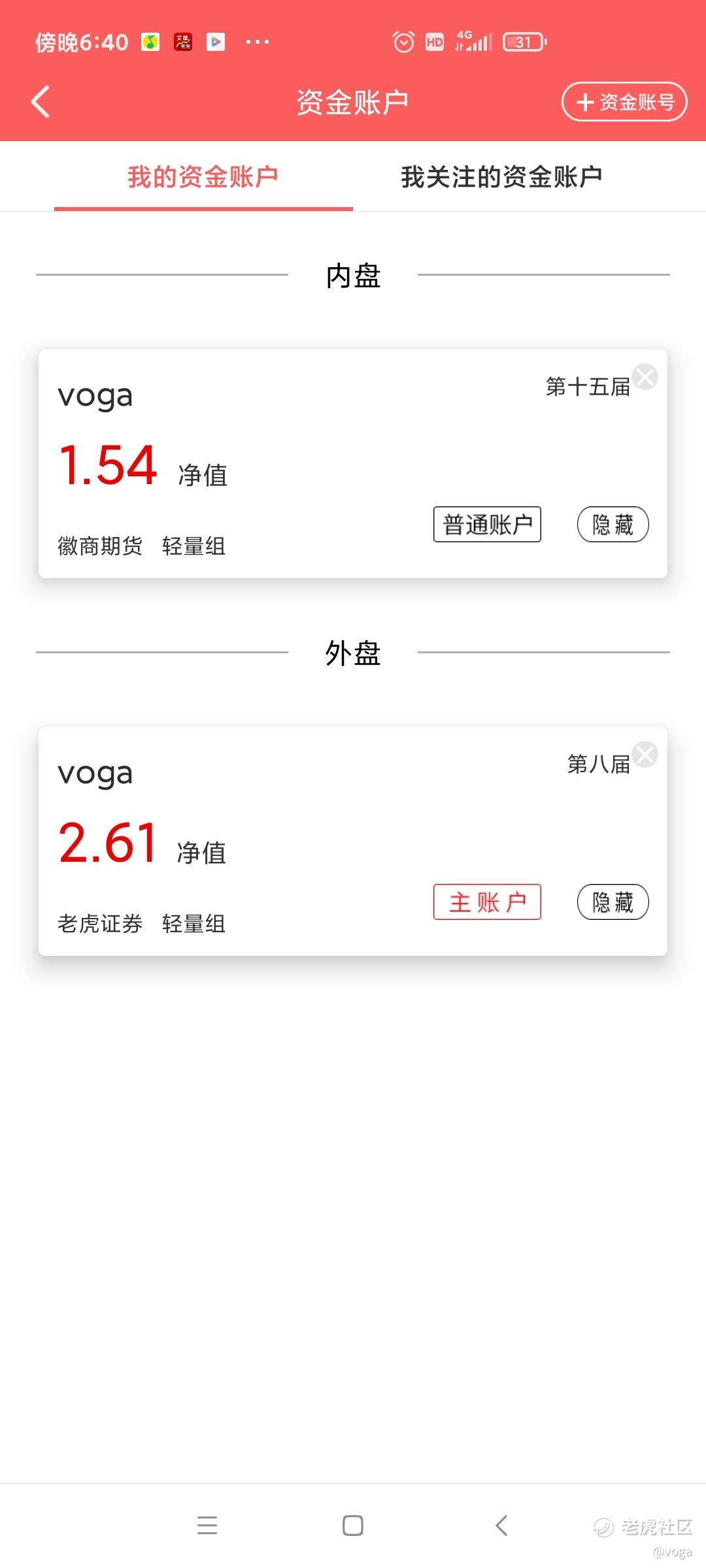Go back using the header arrow
Viewport: 706px width, 1568px height.
coord(41,102)
